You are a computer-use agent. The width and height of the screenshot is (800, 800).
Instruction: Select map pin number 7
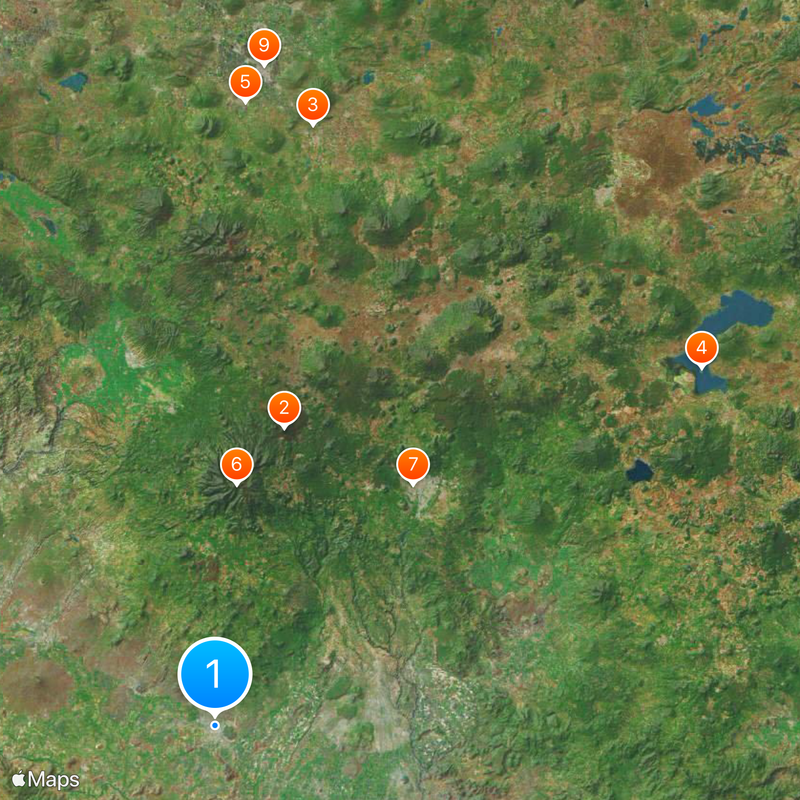(x=412, y=464)
